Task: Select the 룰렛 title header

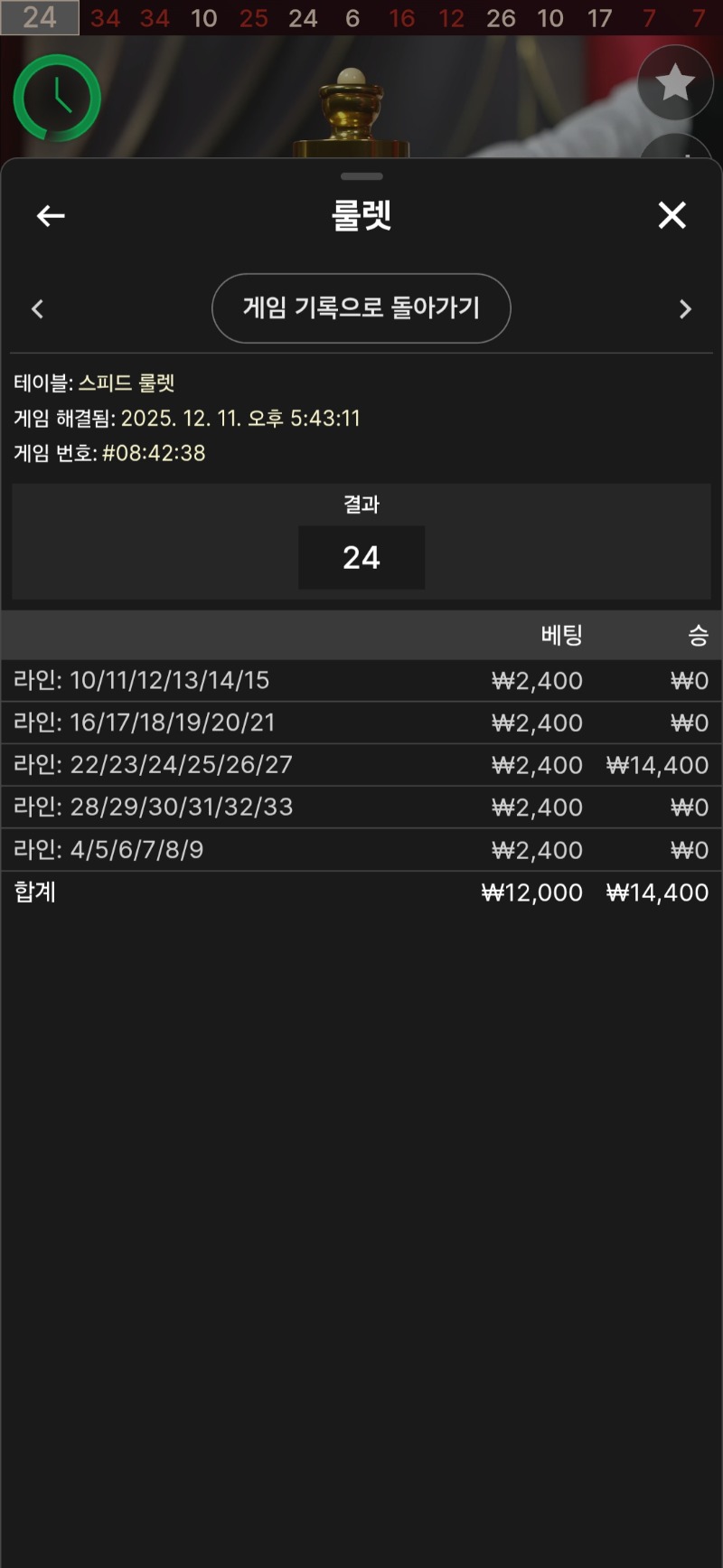Action: [361, 215]
